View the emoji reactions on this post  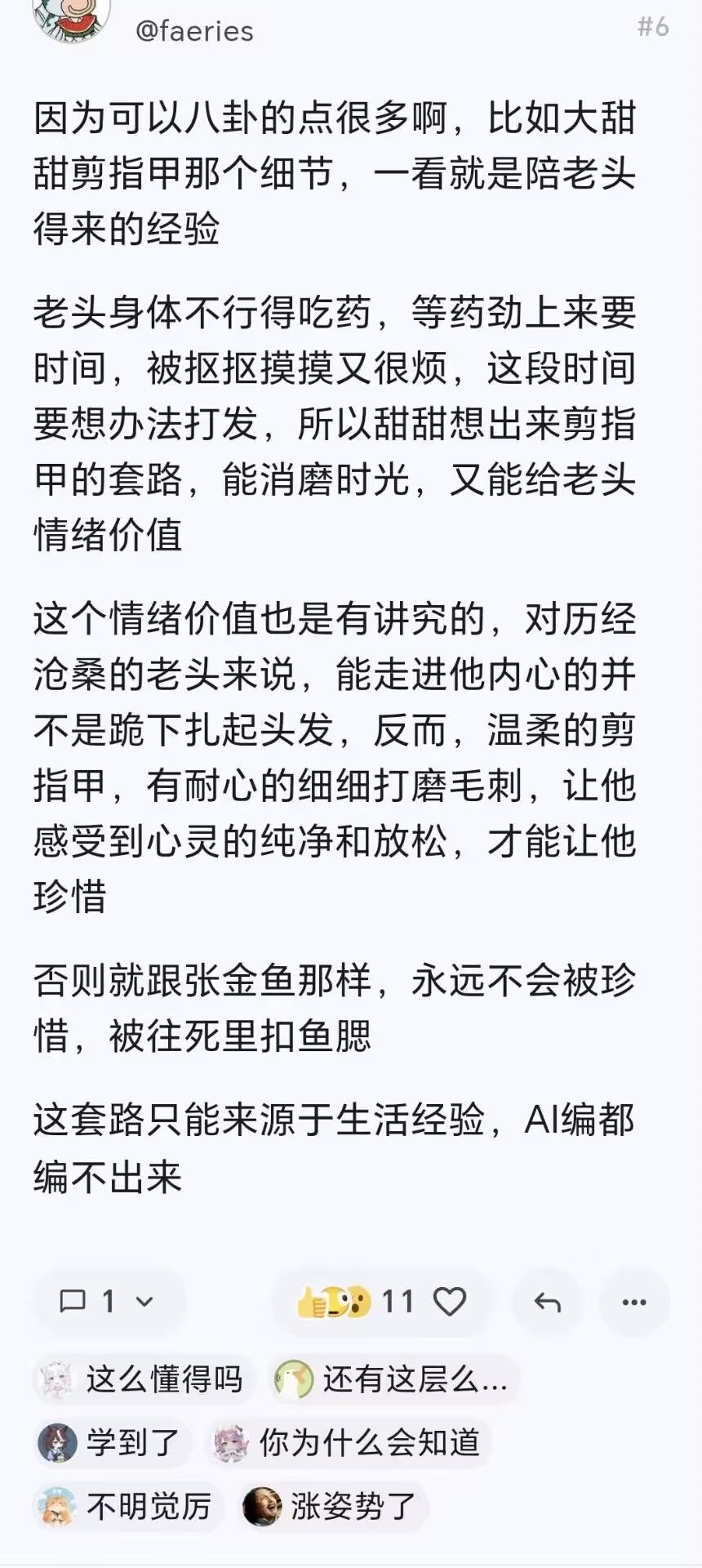335,1301
